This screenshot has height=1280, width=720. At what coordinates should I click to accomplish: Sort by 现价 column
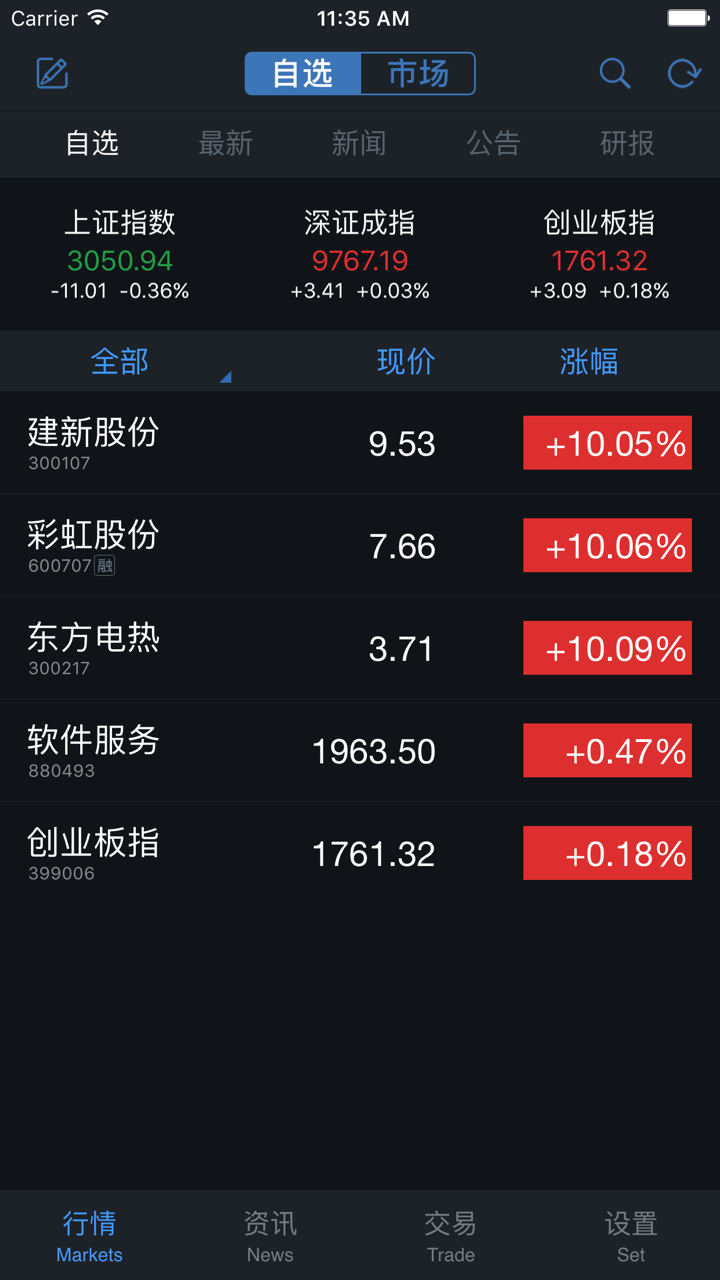405,361
